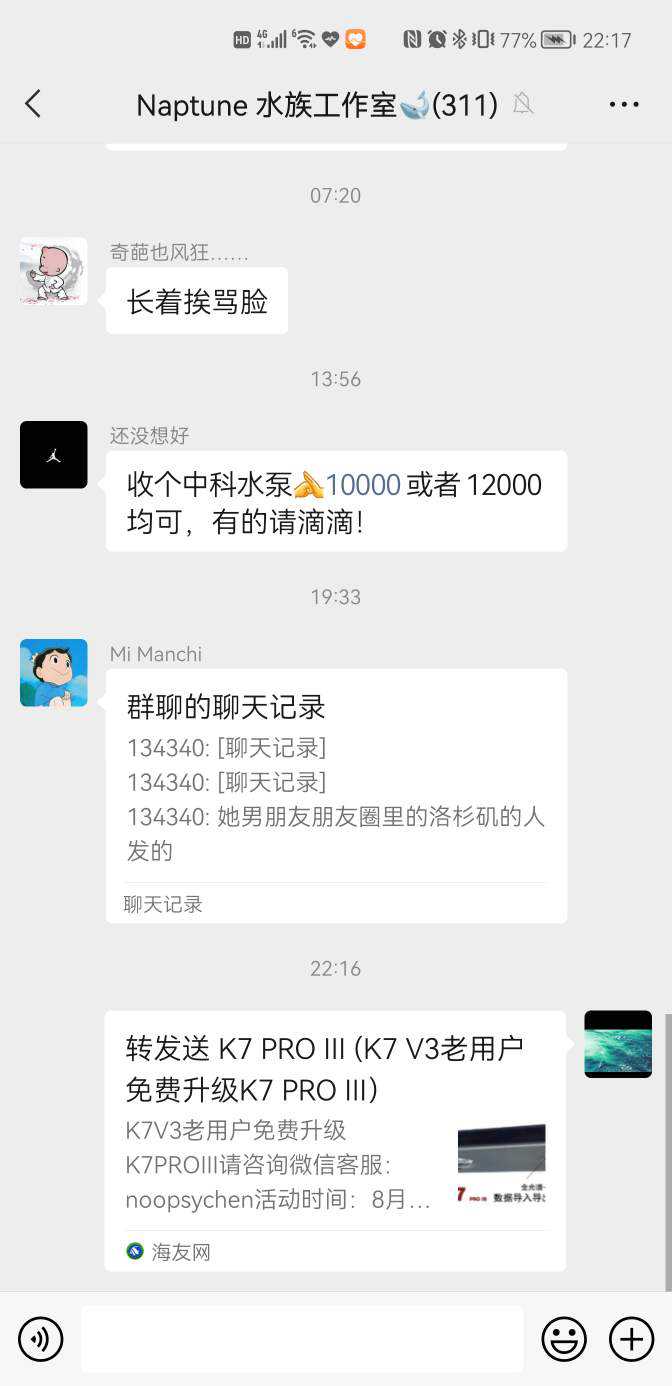
Task: Open the shared K7 PRO III article card
Action: pyautogui.click(x=336, y=1140)
